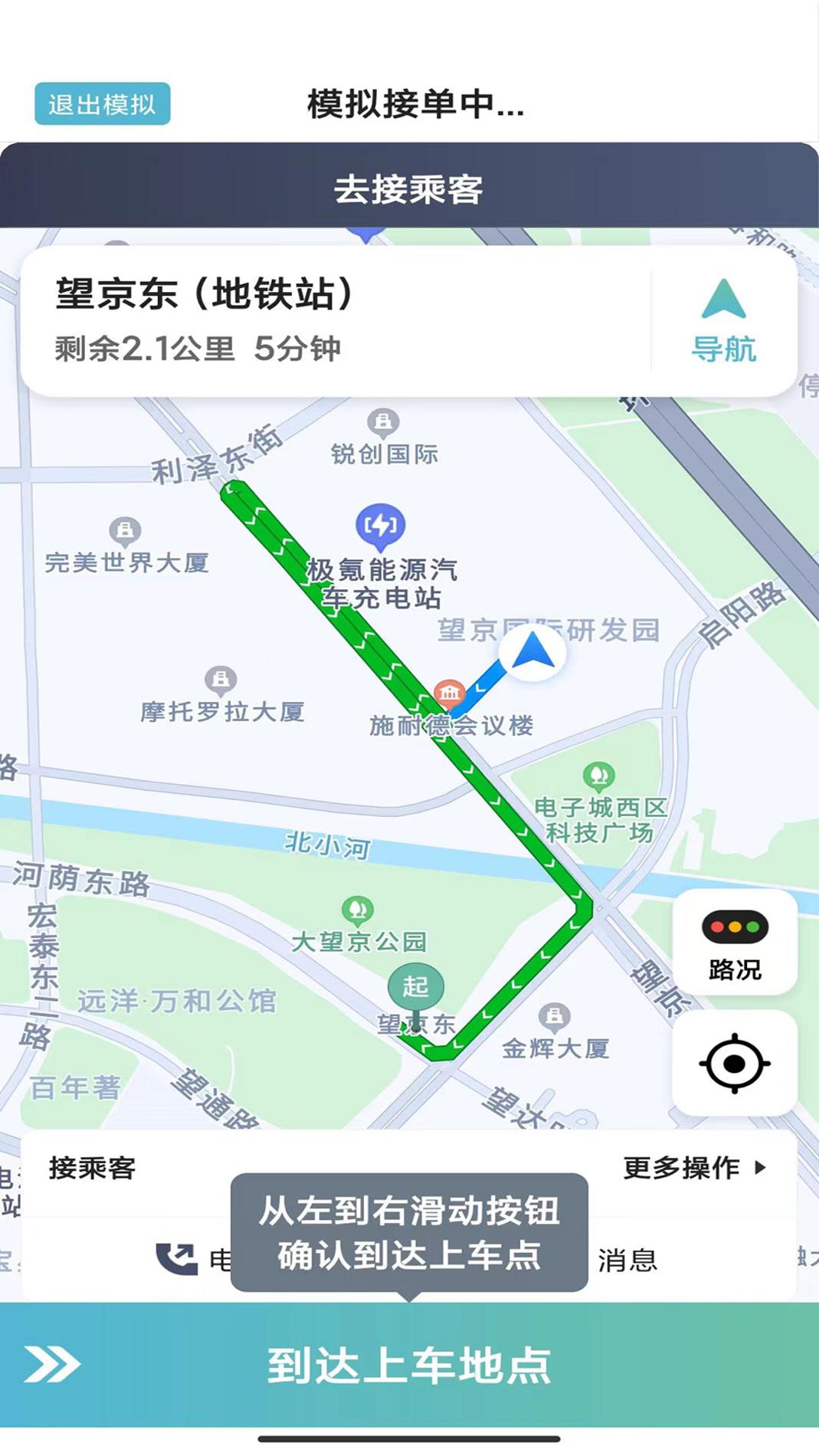Open the 更多操作 arrow
Screen dimensions: 819x1456
point(759,1168)
